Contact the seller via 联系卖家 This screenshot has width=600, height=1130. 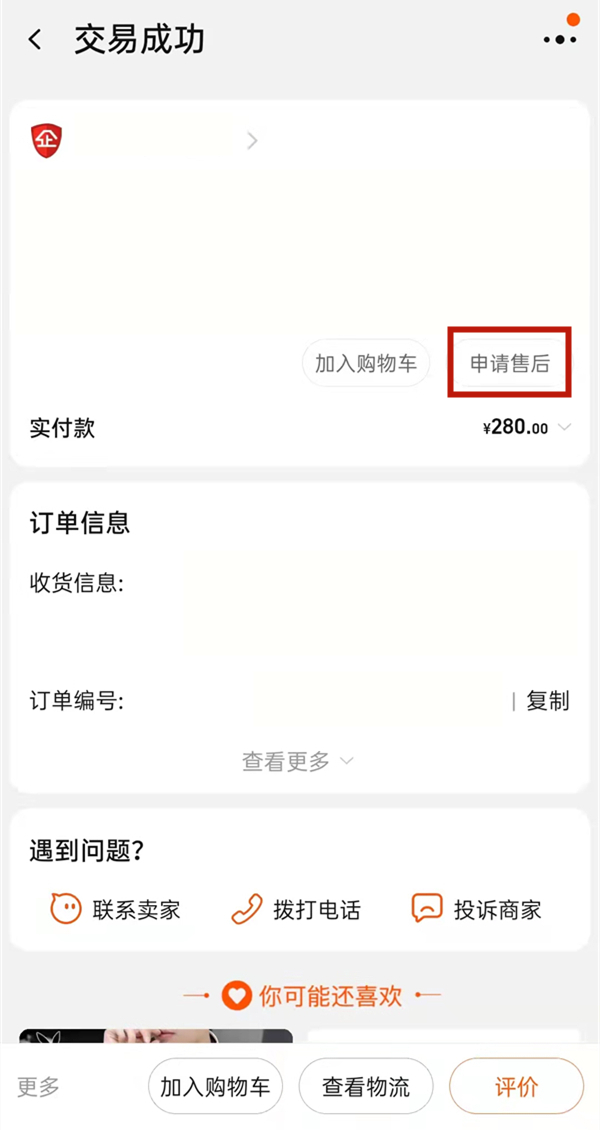coord(115,909)
